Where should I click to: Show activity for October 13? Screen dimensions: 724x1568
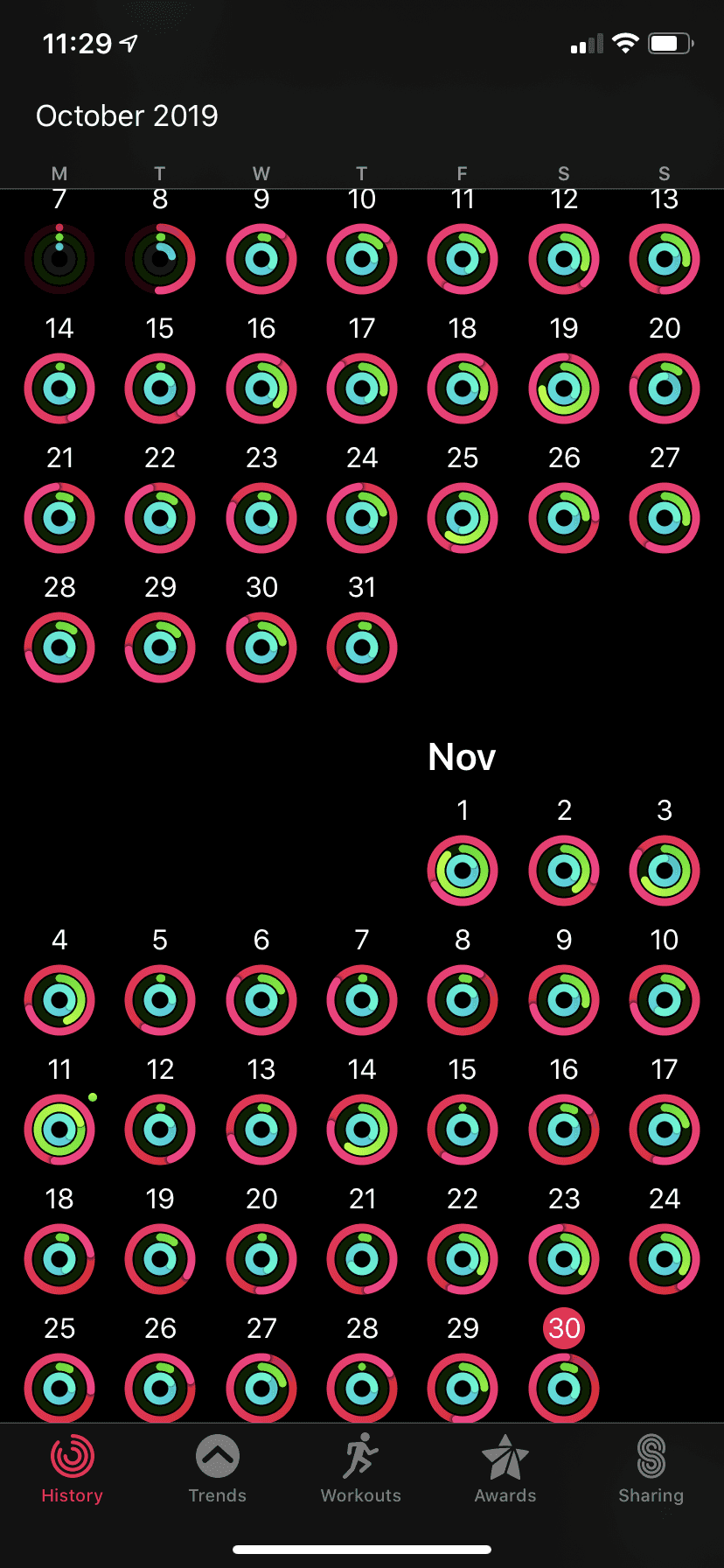pyautogui.click(x=665, y=259)
